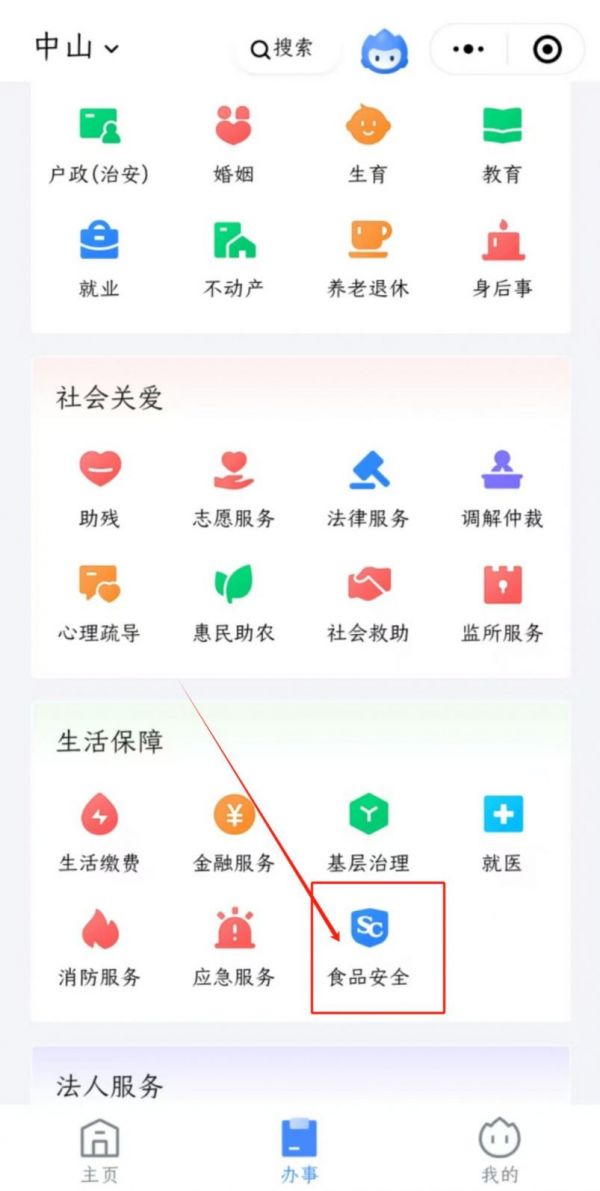Image resolution: width=600 pixels, height=1191 pixels.
Task: Open 调解仲裁 service
Action: click(x=501, y=490)
